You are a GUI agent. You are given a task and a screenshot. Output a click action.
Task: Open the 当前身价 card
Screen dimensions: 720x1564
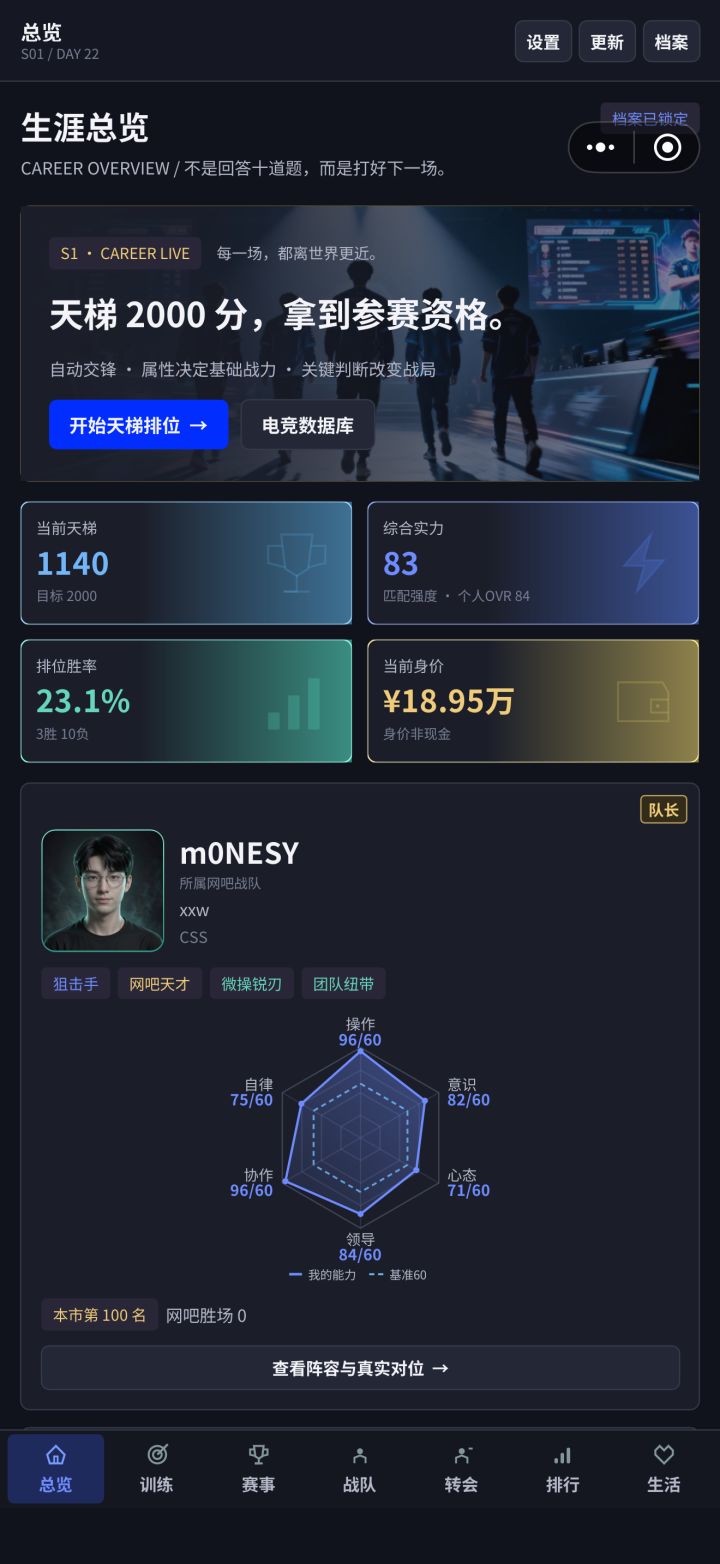(533, 701)
